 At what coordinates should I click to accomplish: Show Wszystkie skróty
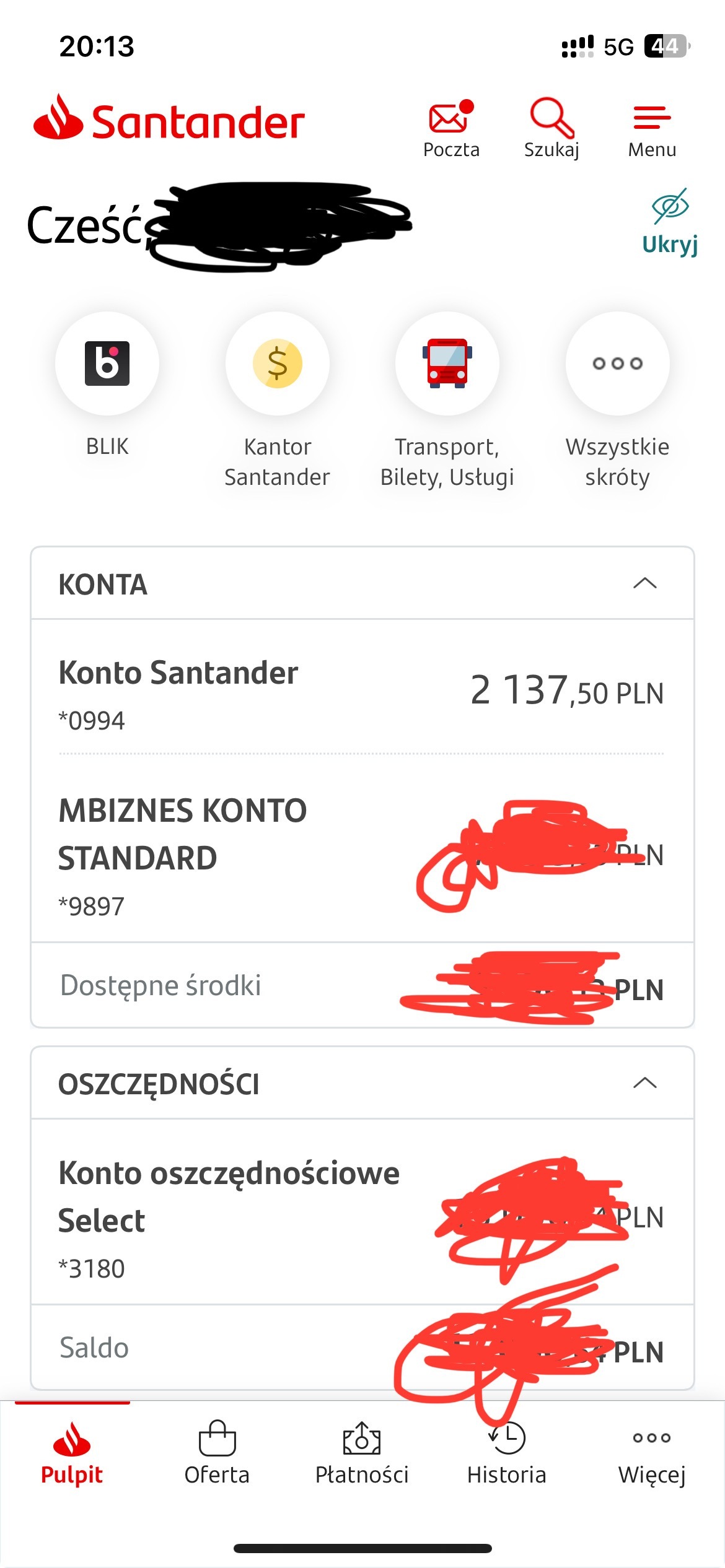617,364
